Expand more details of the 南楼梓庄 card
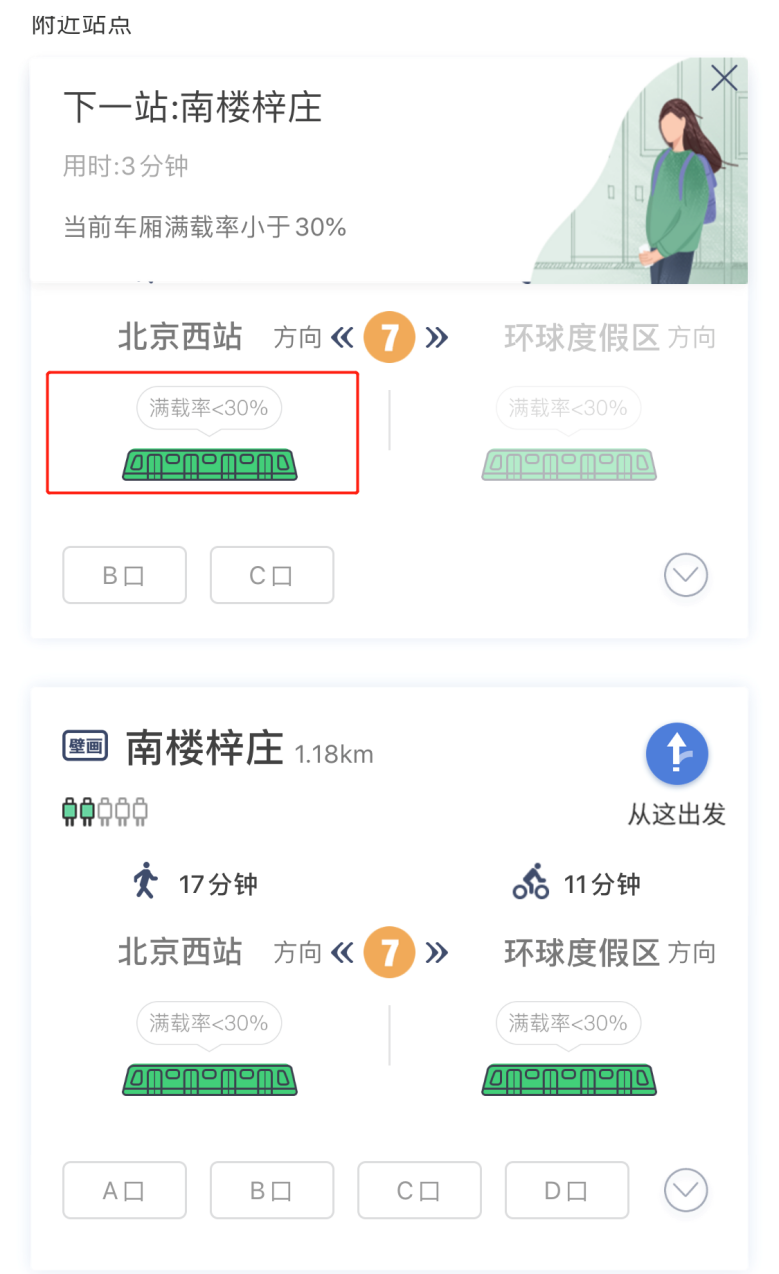 pyautogui.click(x=686, y=1190)
